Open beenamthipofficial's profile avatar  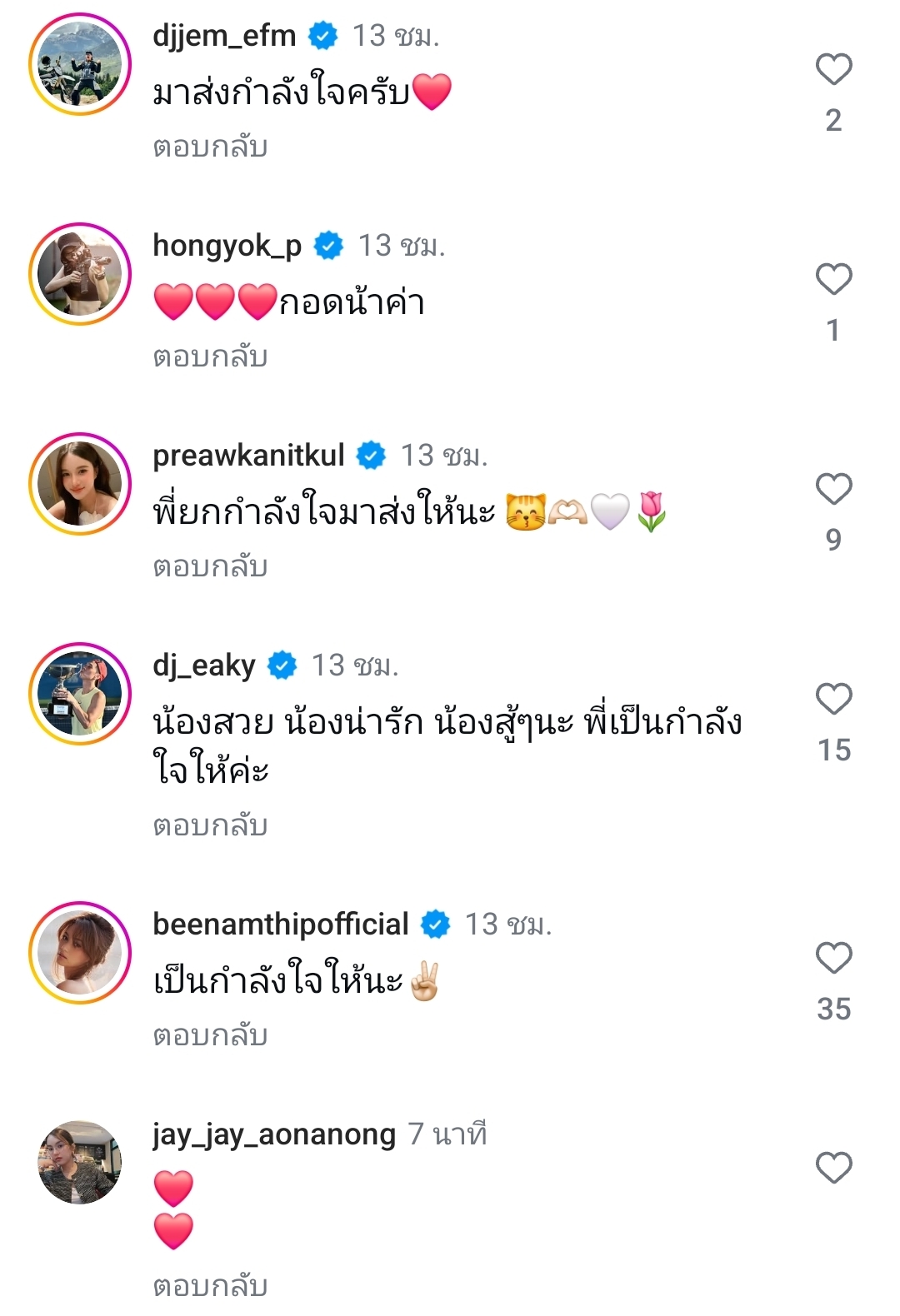tap(80, 953)
